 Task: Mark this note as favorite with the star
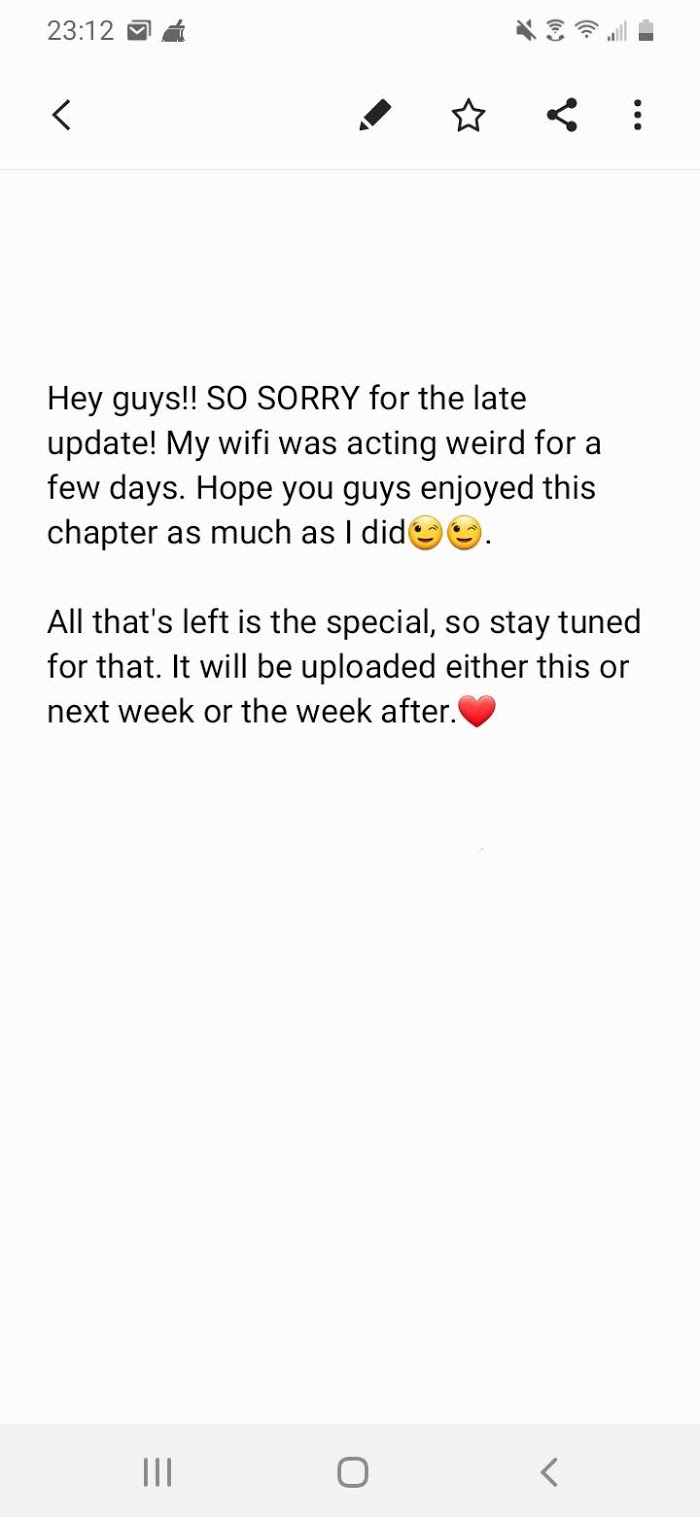tap(467, 116)
